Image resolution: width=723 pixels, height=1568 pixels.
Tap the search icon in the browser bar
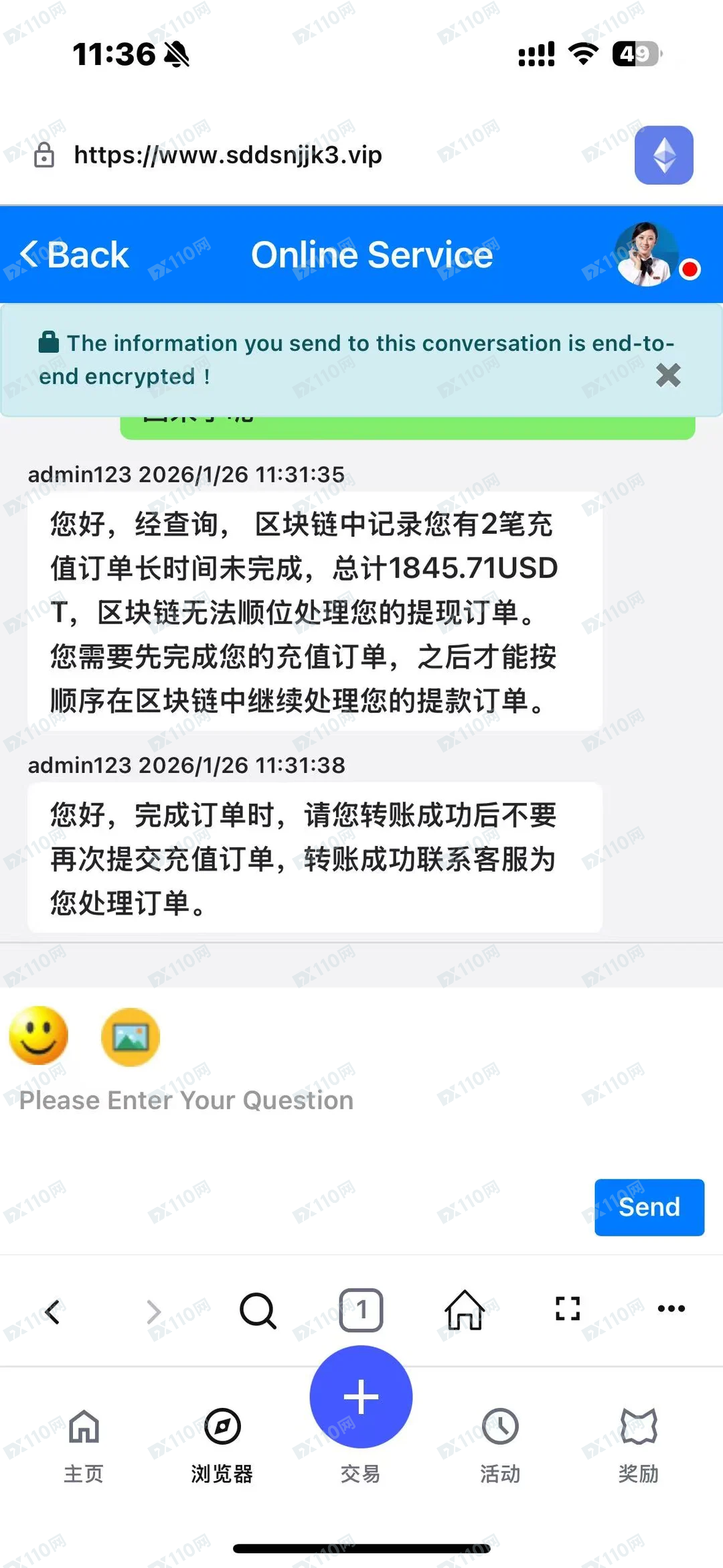point(258,1309)
